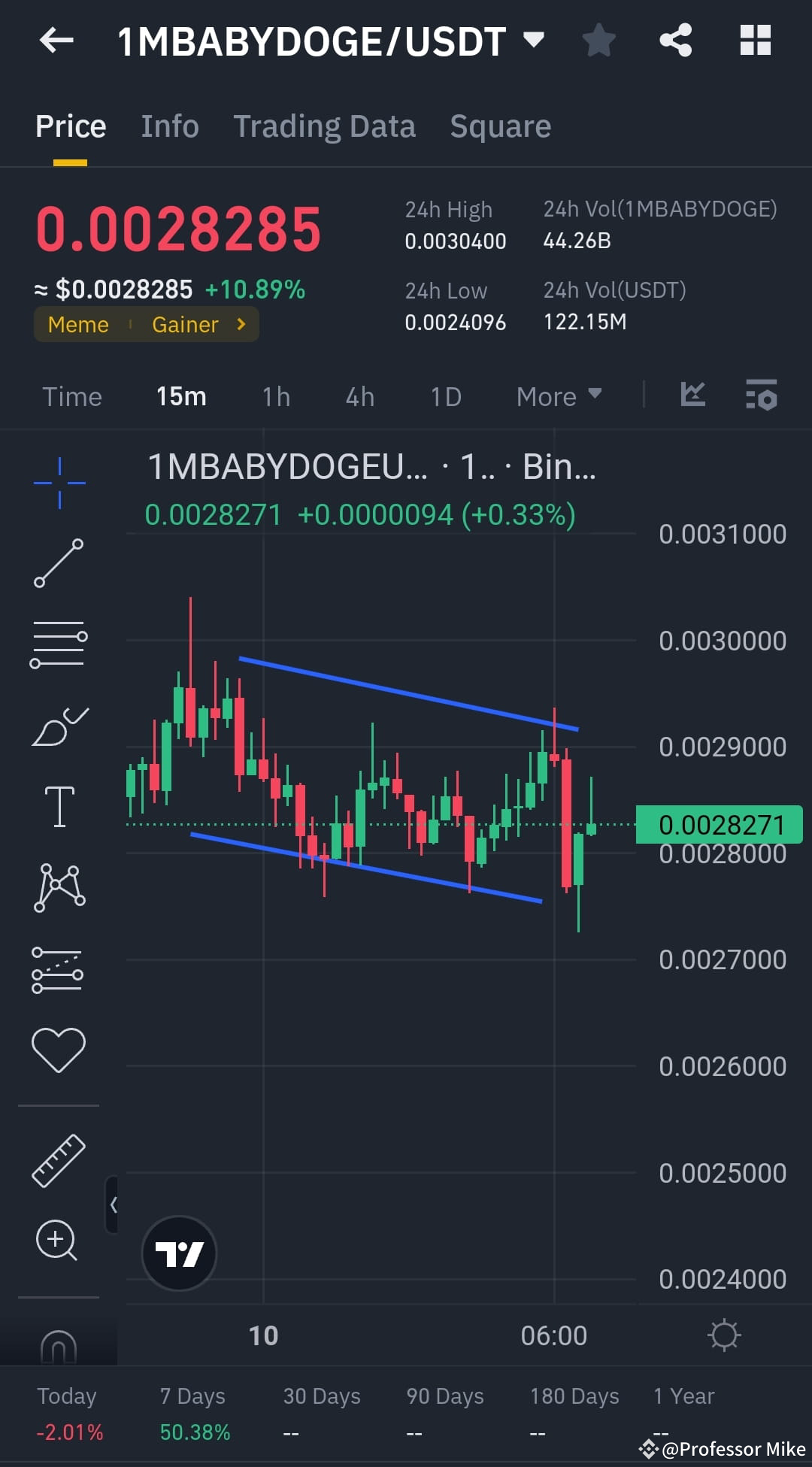
Task: Enable magnet snapping mode
Action: pyautogui.click(x=59, y=1346)
